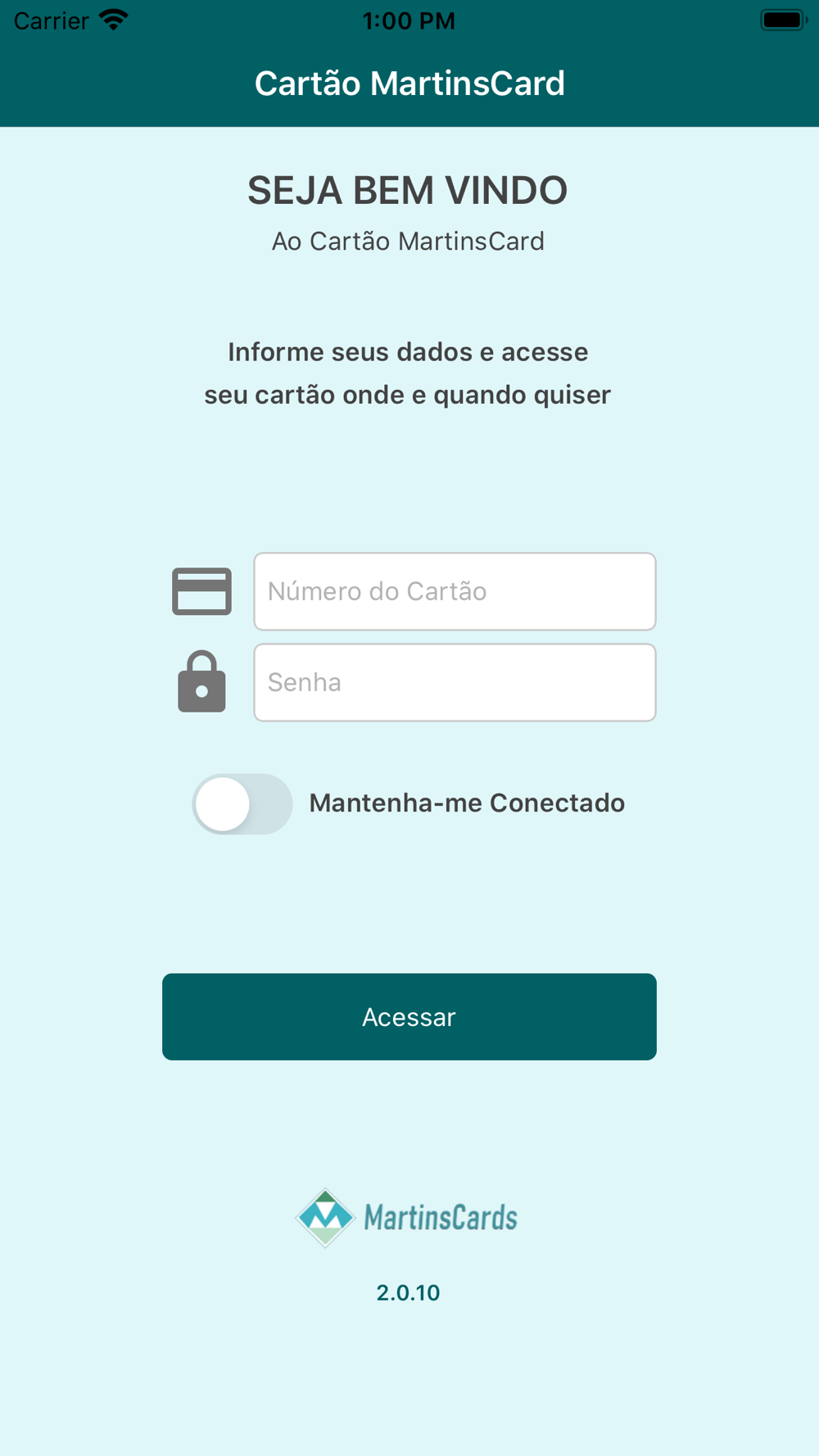Viewport: 819px width, 1456px height.
Task: Focus the Senha password field
Action: 455,682
